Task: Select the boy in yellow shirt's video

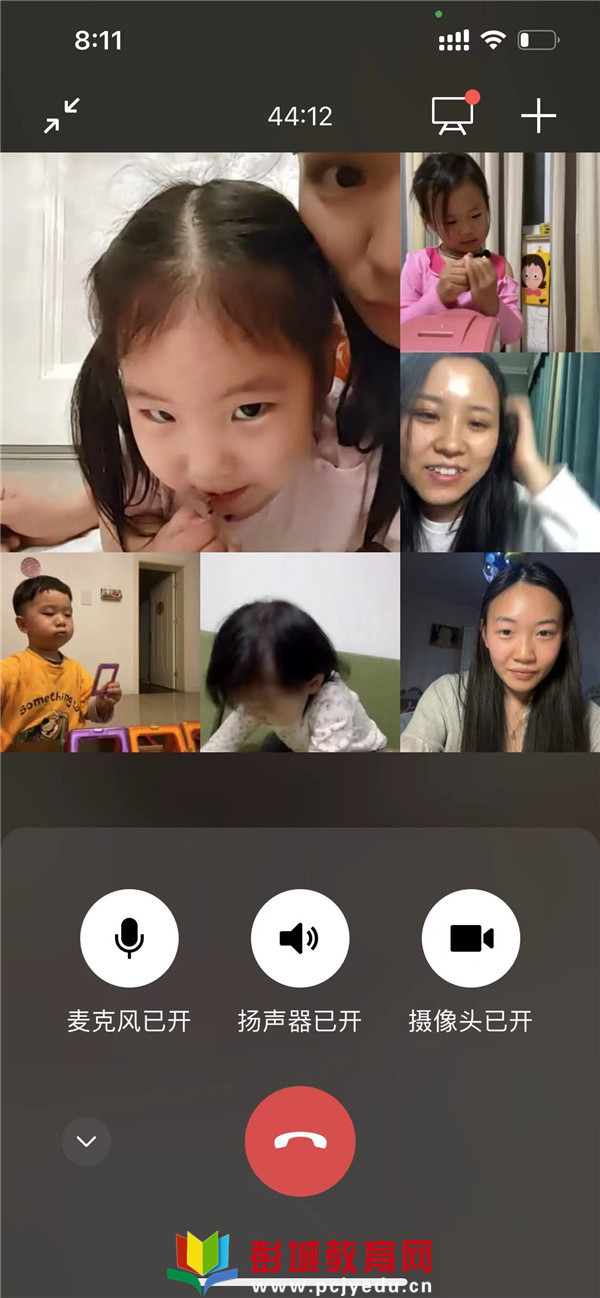Action: tap(99, 652)
